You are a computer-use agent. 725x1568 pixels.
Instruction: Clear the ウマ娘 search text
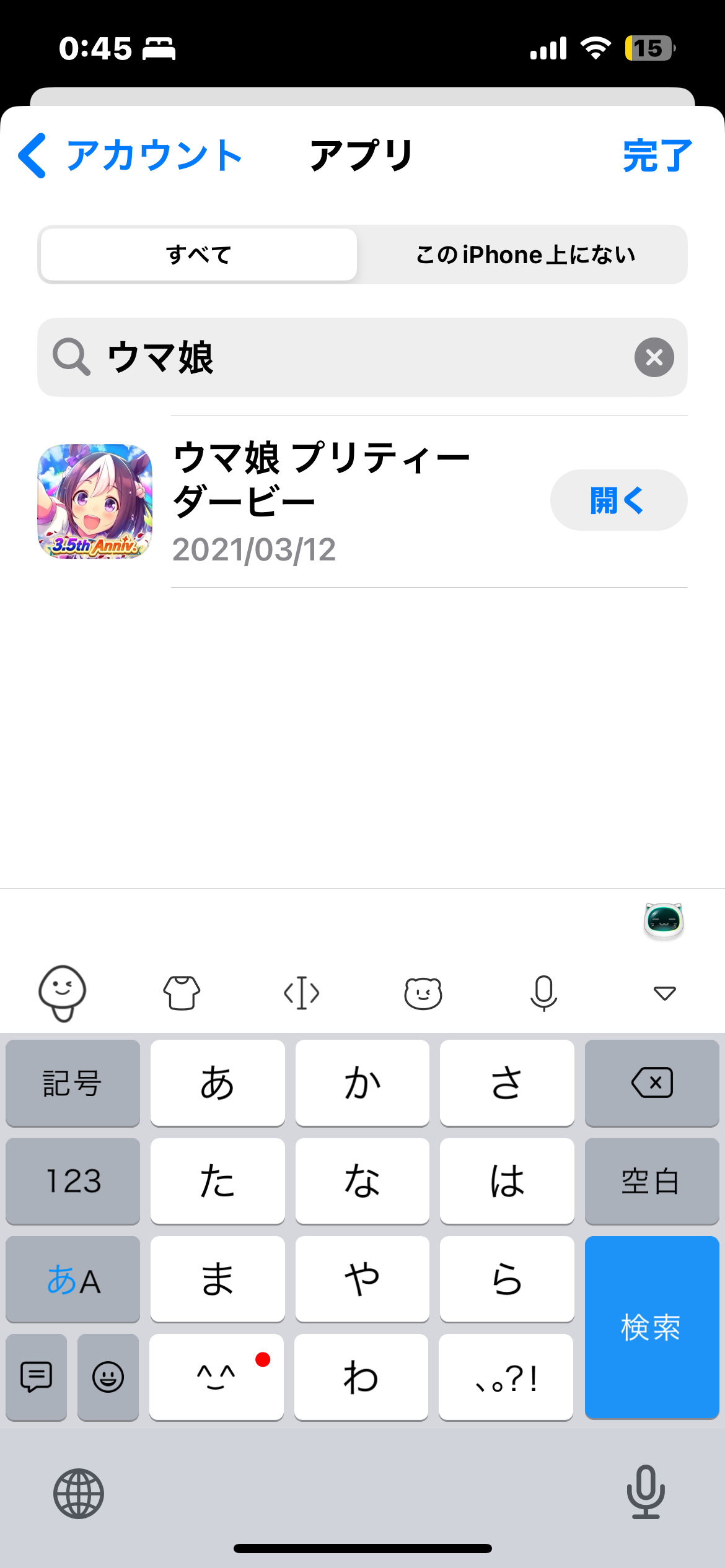click(654, 357)
